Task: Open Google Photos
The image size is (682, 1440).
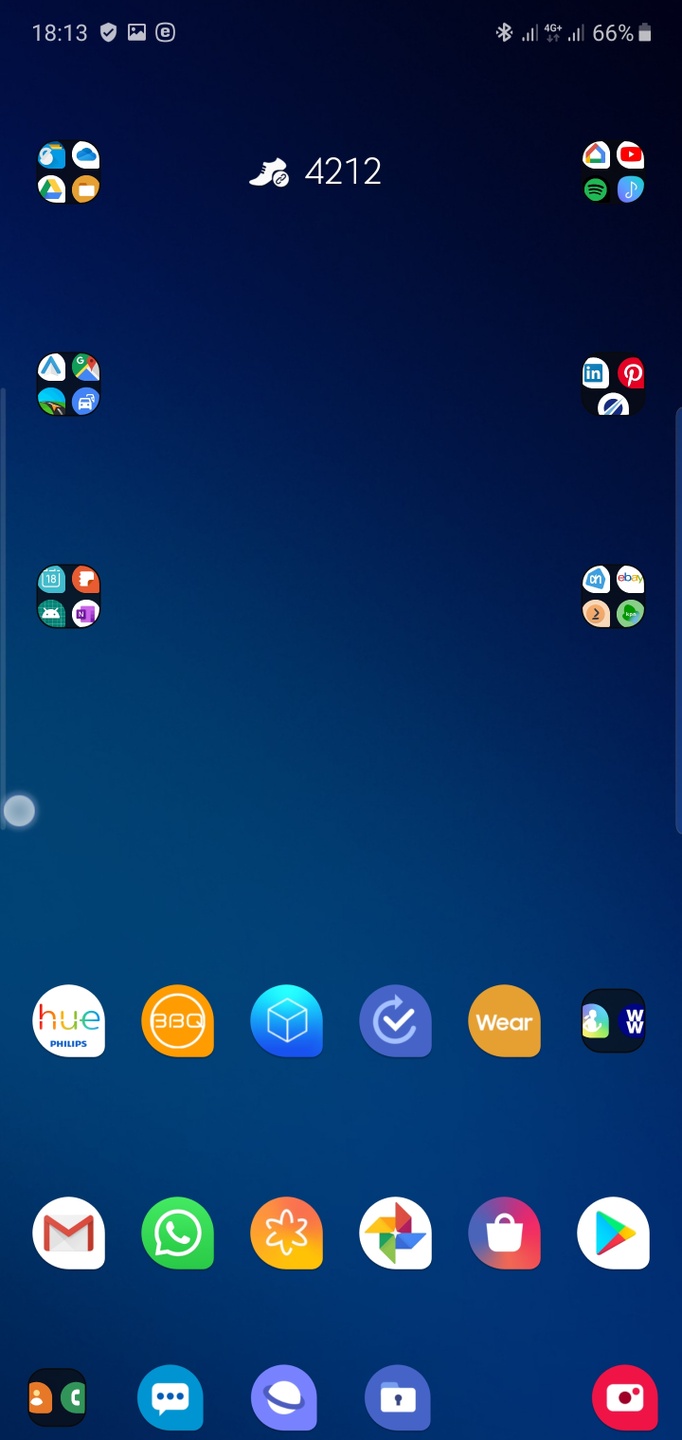Action: 396,1233
